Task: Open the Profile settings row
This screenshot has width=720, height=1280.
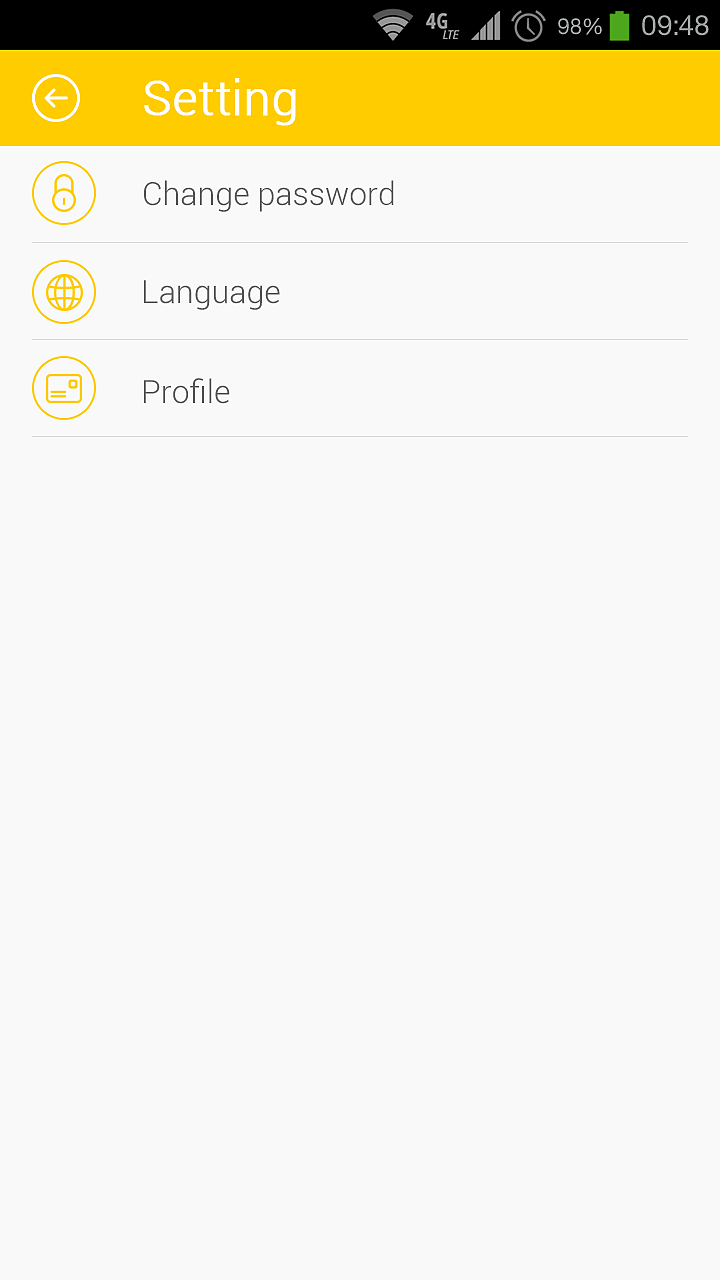Action: (360, 388)
